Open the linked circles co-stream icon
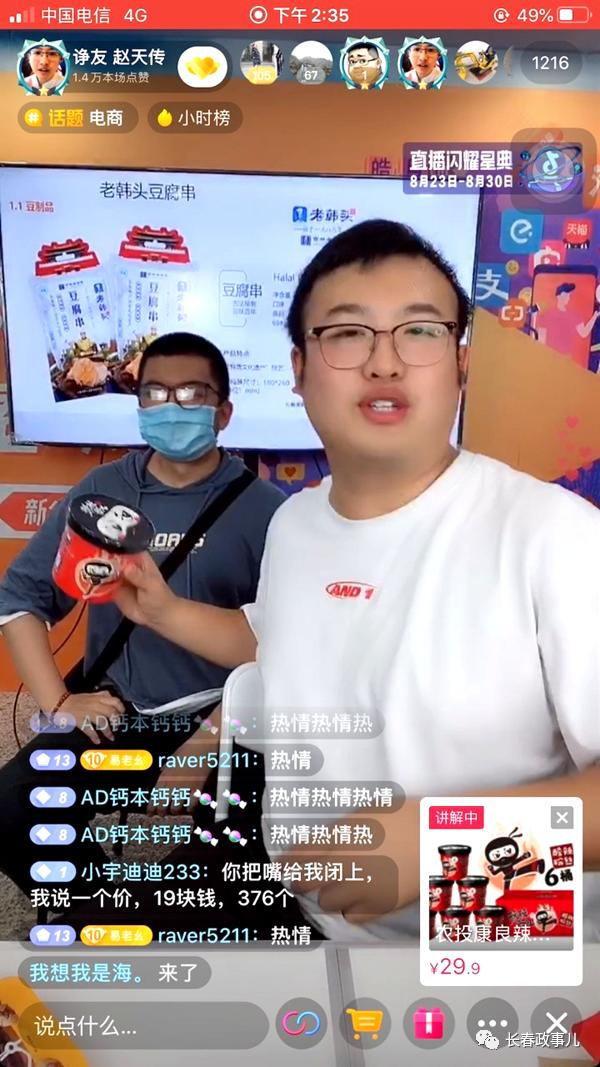600x1067 pixels. pos(301,1023)
